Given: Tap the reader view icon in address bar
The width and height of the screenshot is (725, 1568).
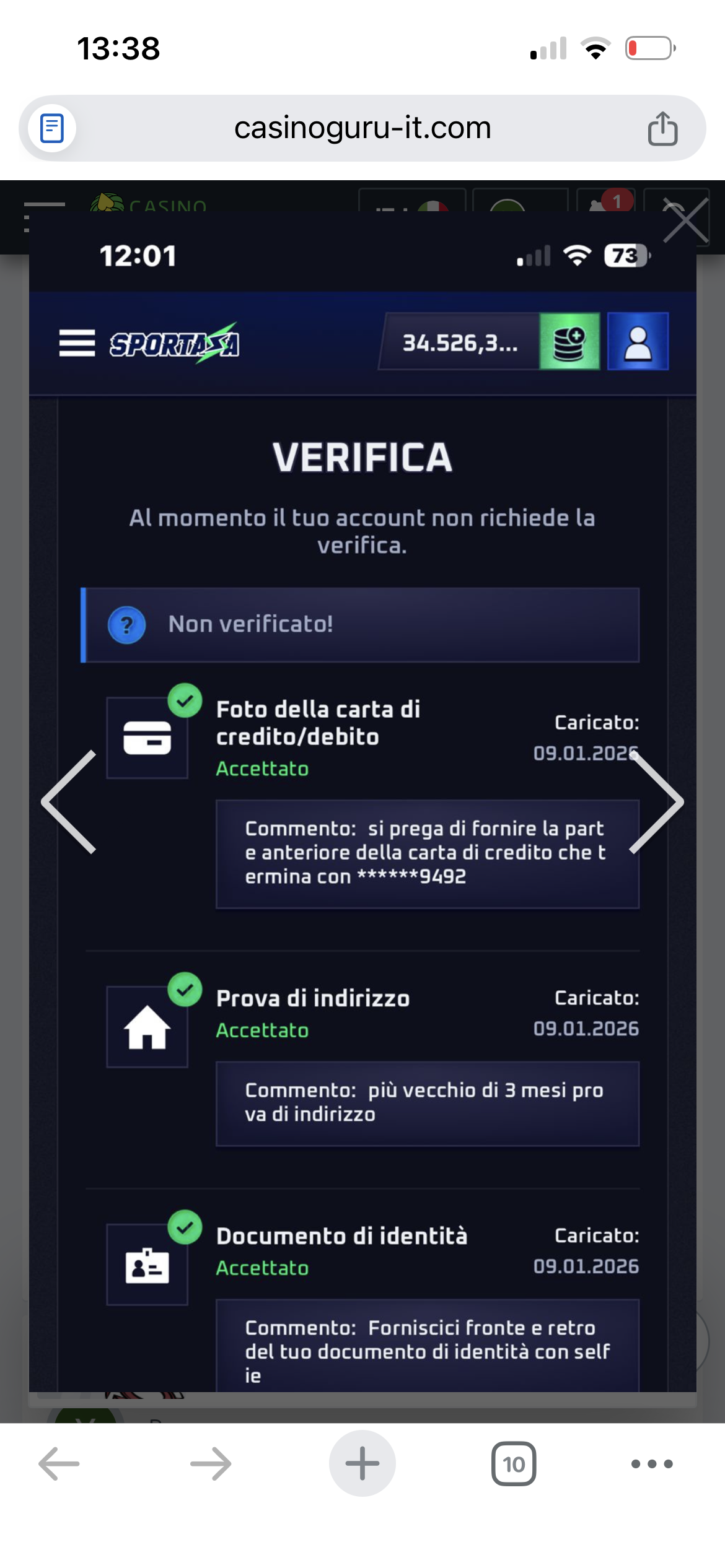Looking at the screenshot, I should (52, 127).
